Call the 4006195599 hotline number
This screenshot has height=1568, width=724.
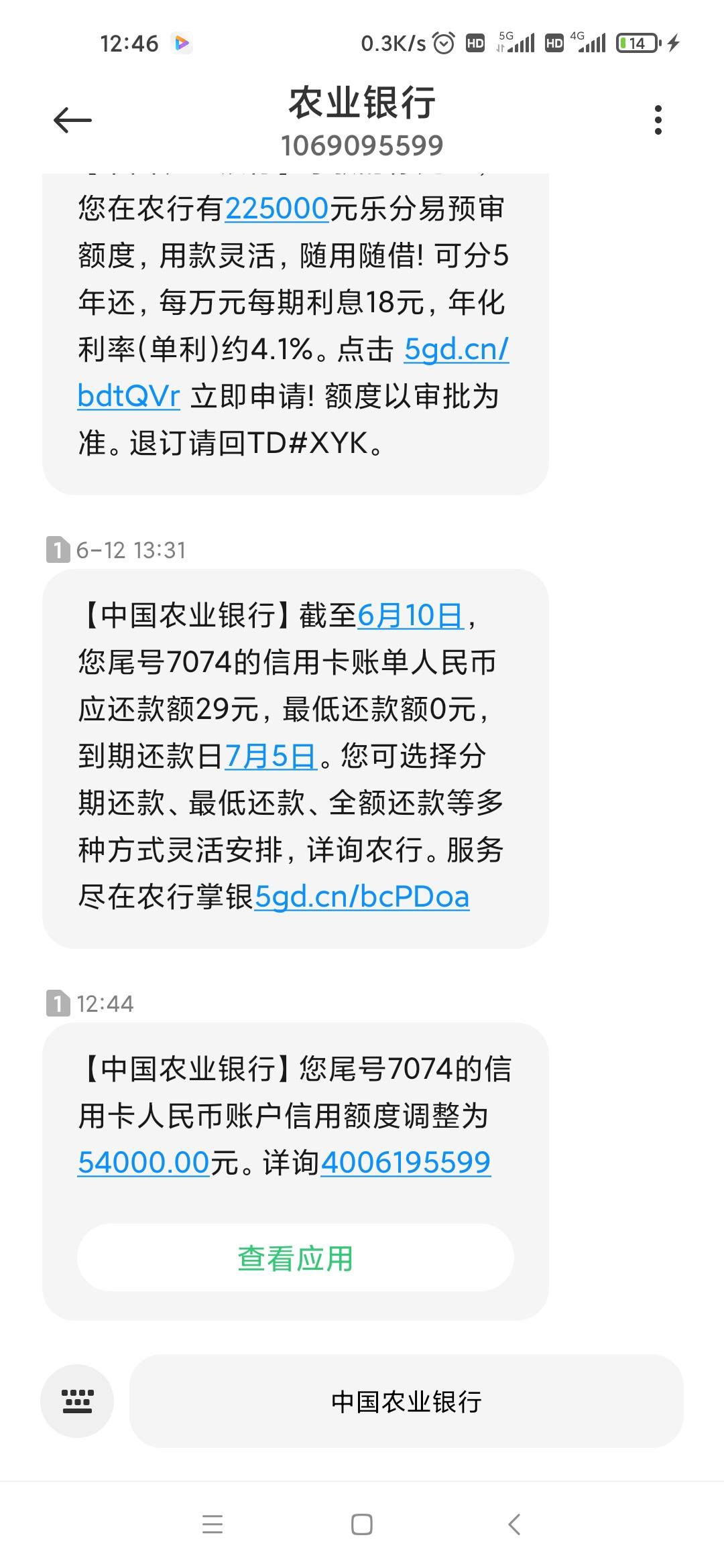click(x=406, y=1162)
